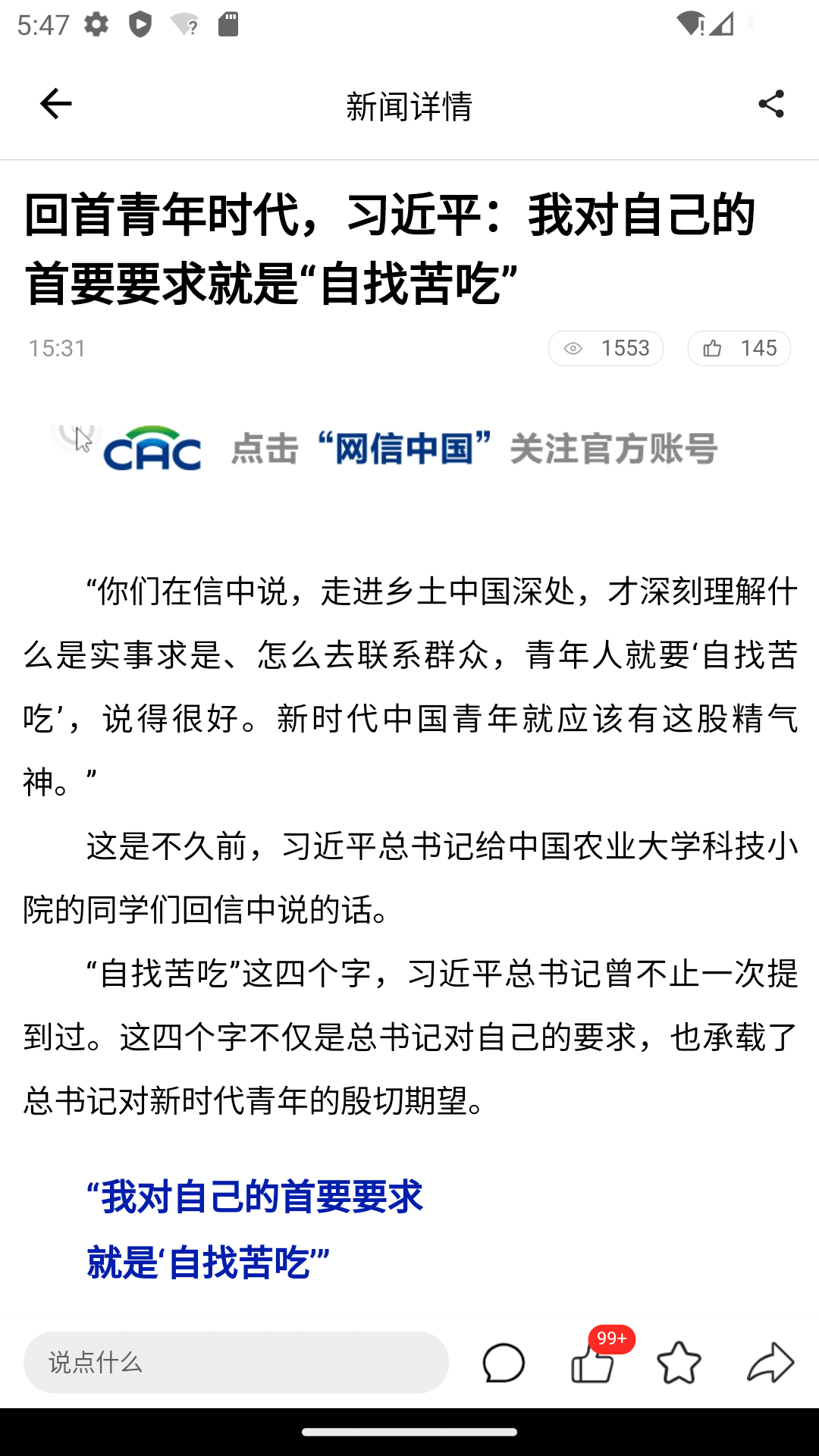This screenshot has height=1456, width=819.
Task: Like the article via the 99+ thumbs-up
Action: coord(593,1363)
